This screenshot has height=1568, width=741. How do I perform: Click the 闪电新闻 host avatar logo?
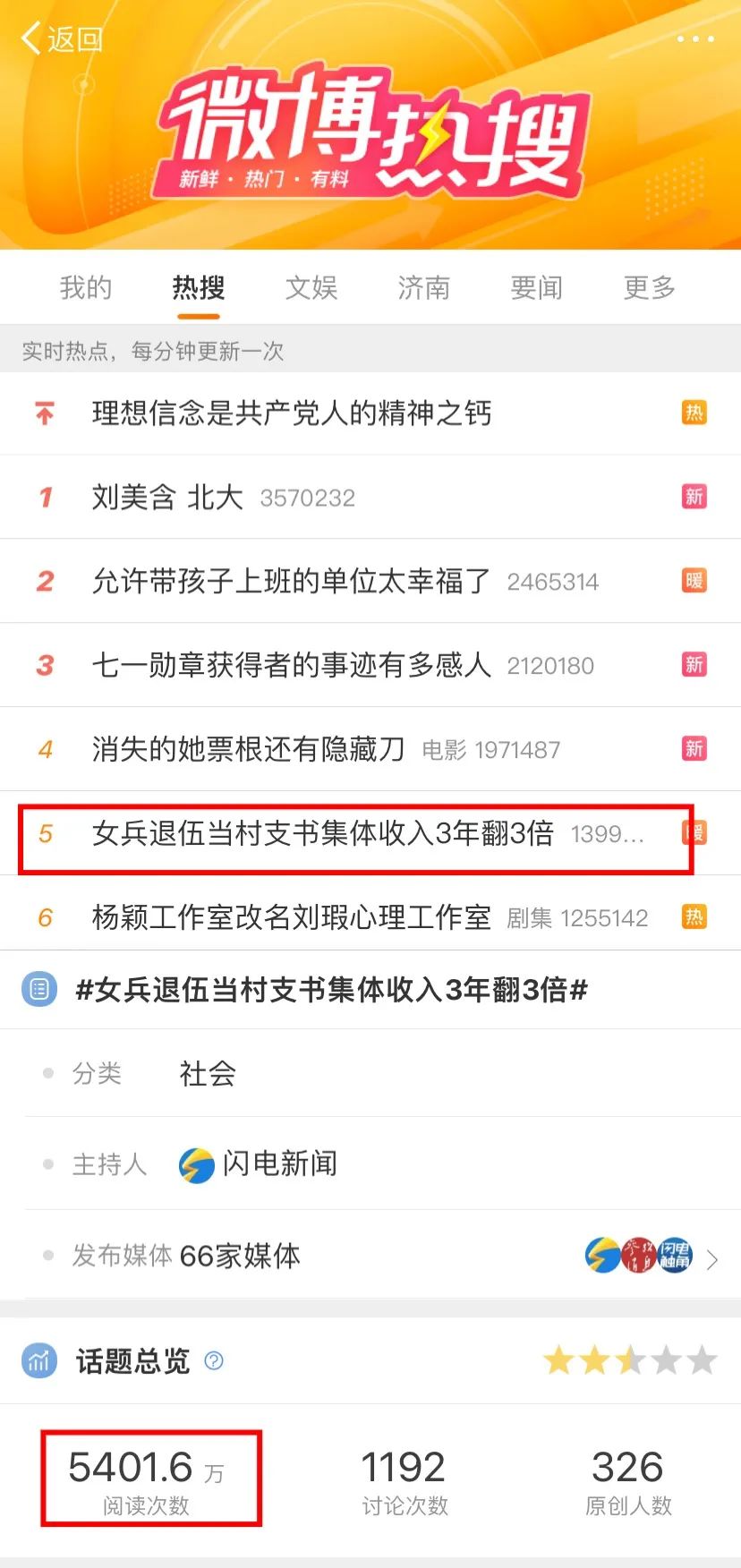pyautogui.click(x=192, y=1163)
